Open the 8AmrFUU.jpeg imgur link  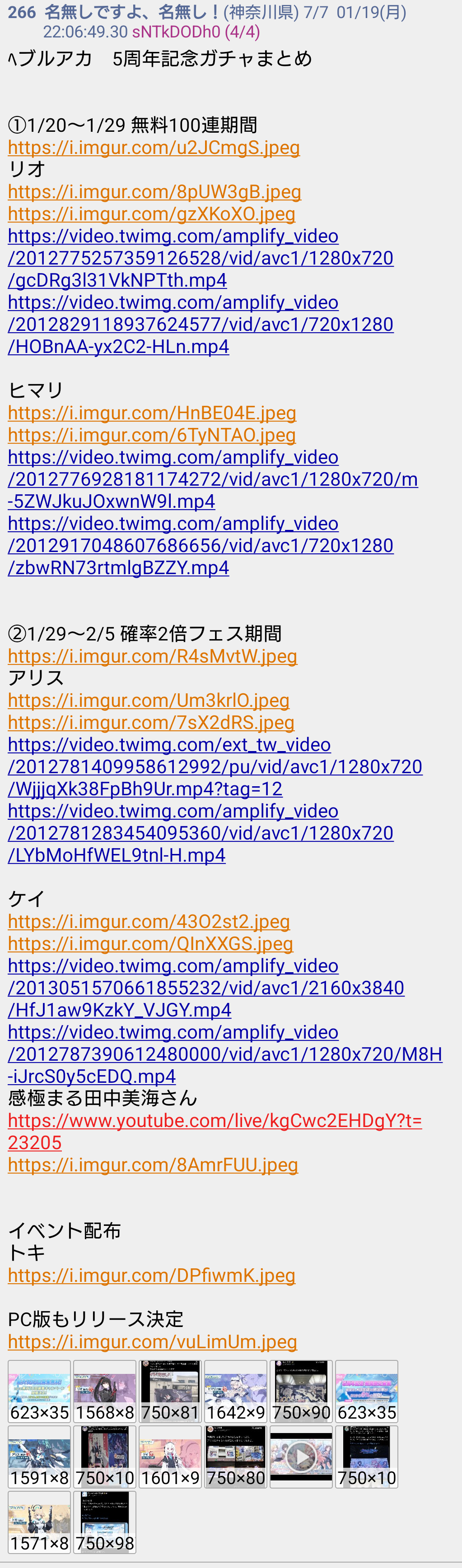(153, 1164)
